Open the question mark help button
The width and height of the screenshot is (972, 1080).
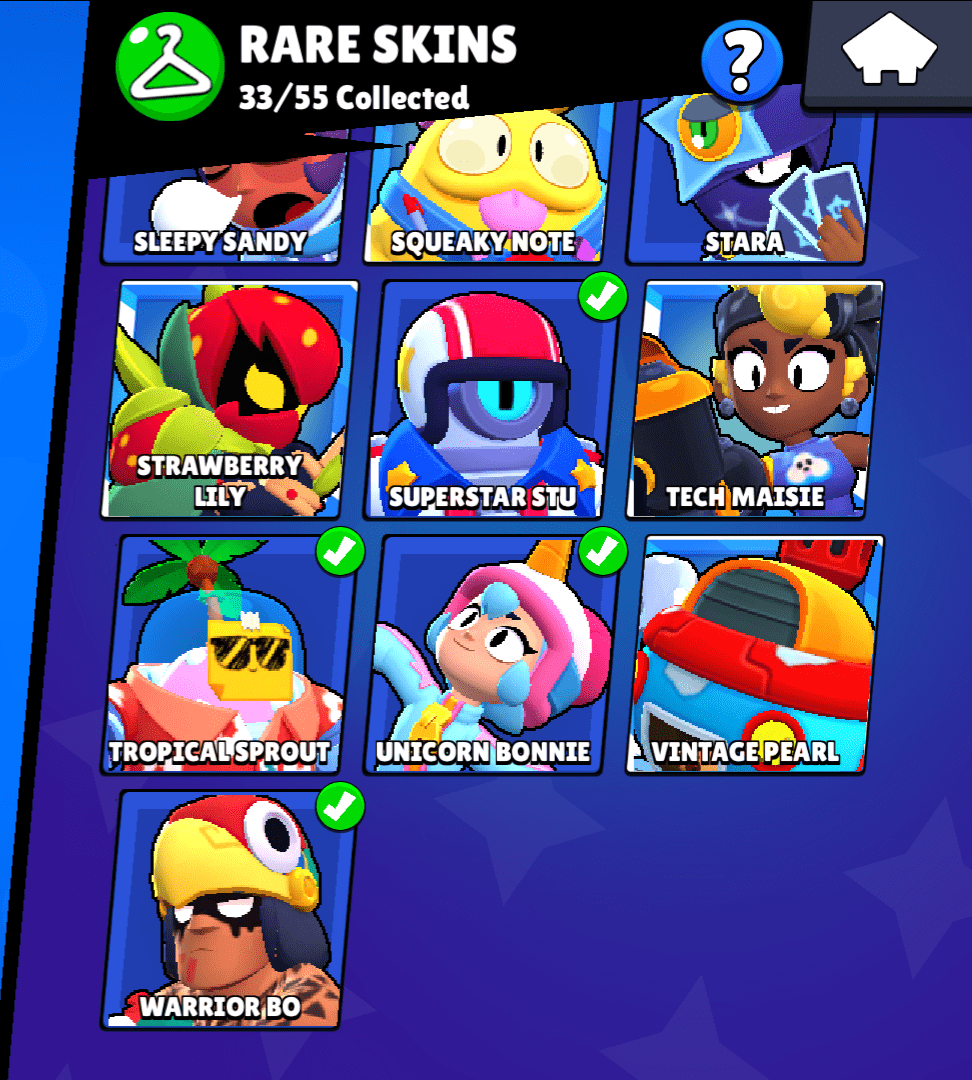[741, 61]
